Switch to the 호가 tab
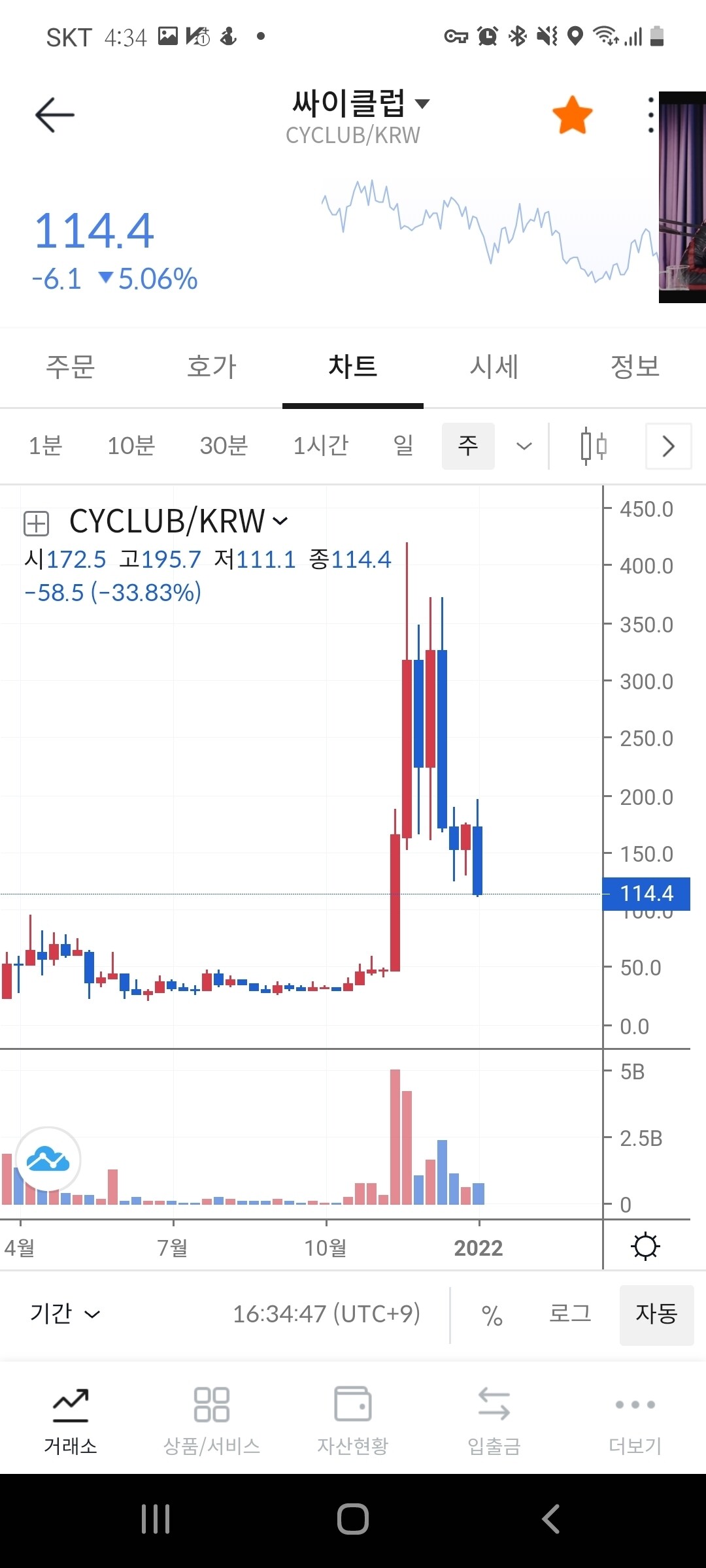 coord(211,367)
